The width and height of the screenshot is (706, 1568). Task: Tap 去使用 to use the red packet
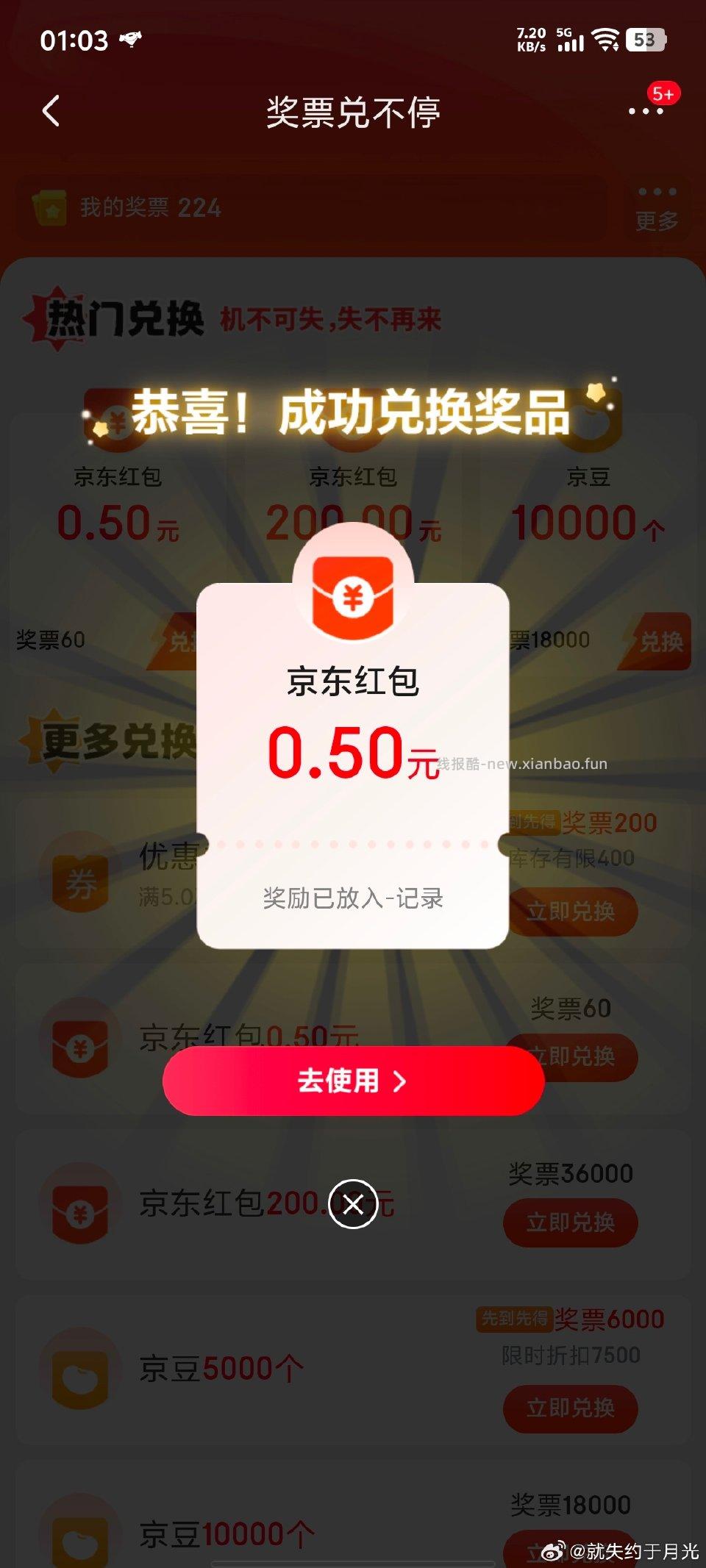(353, 1081)
